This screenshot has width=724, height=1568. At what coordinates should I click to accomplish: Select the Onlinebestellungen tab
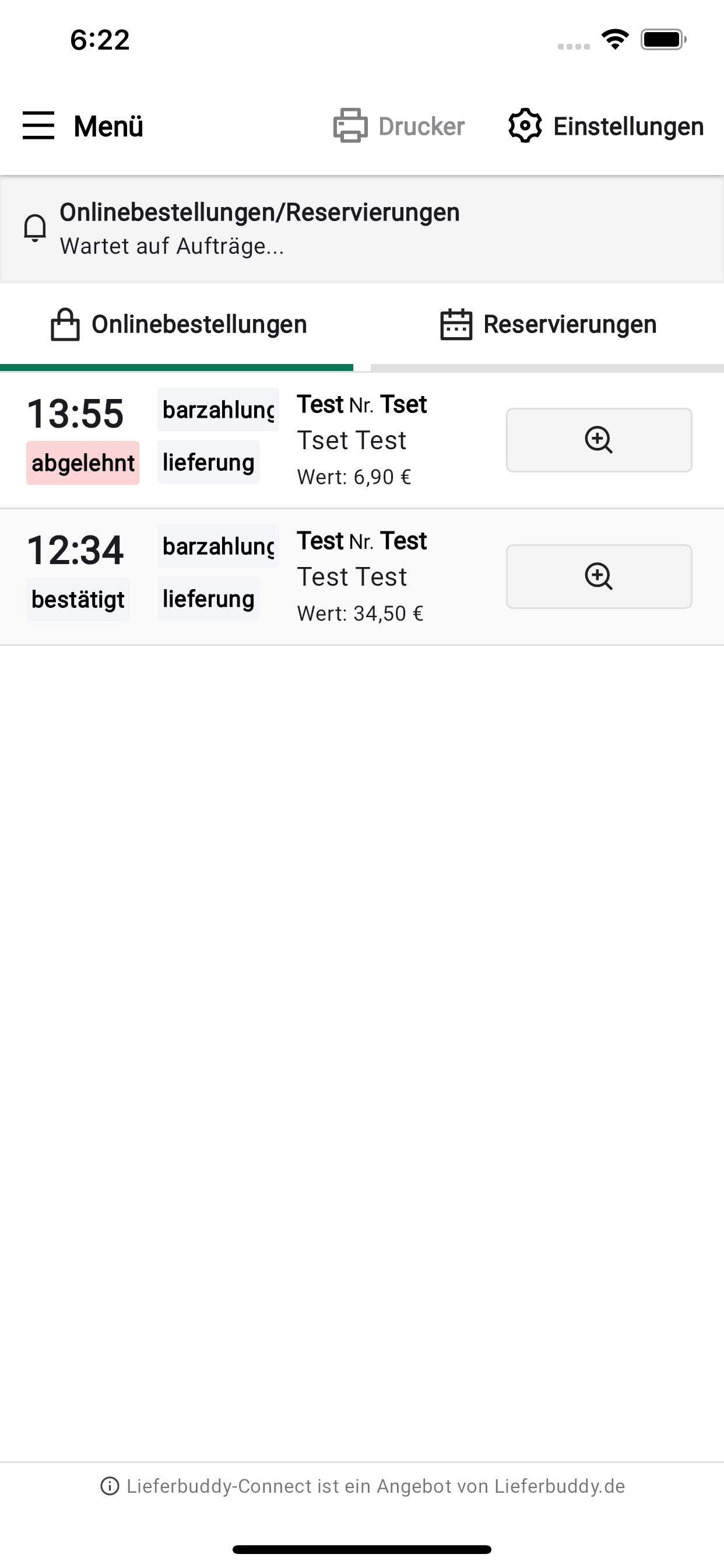(x=179, y=324)
